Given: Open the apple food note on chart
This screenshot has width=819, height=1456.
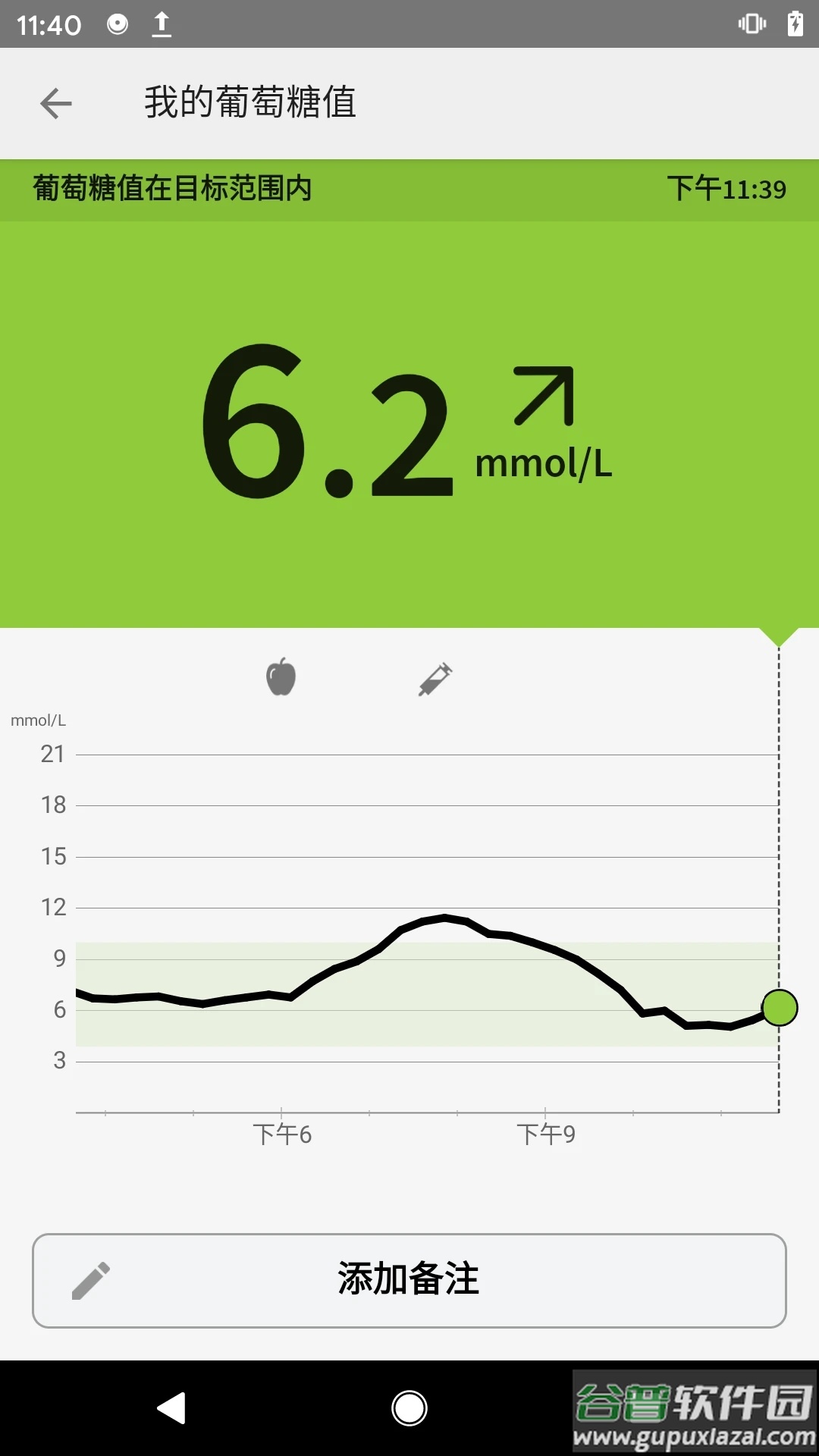Looking at the screenshot, I should [281, 676].
